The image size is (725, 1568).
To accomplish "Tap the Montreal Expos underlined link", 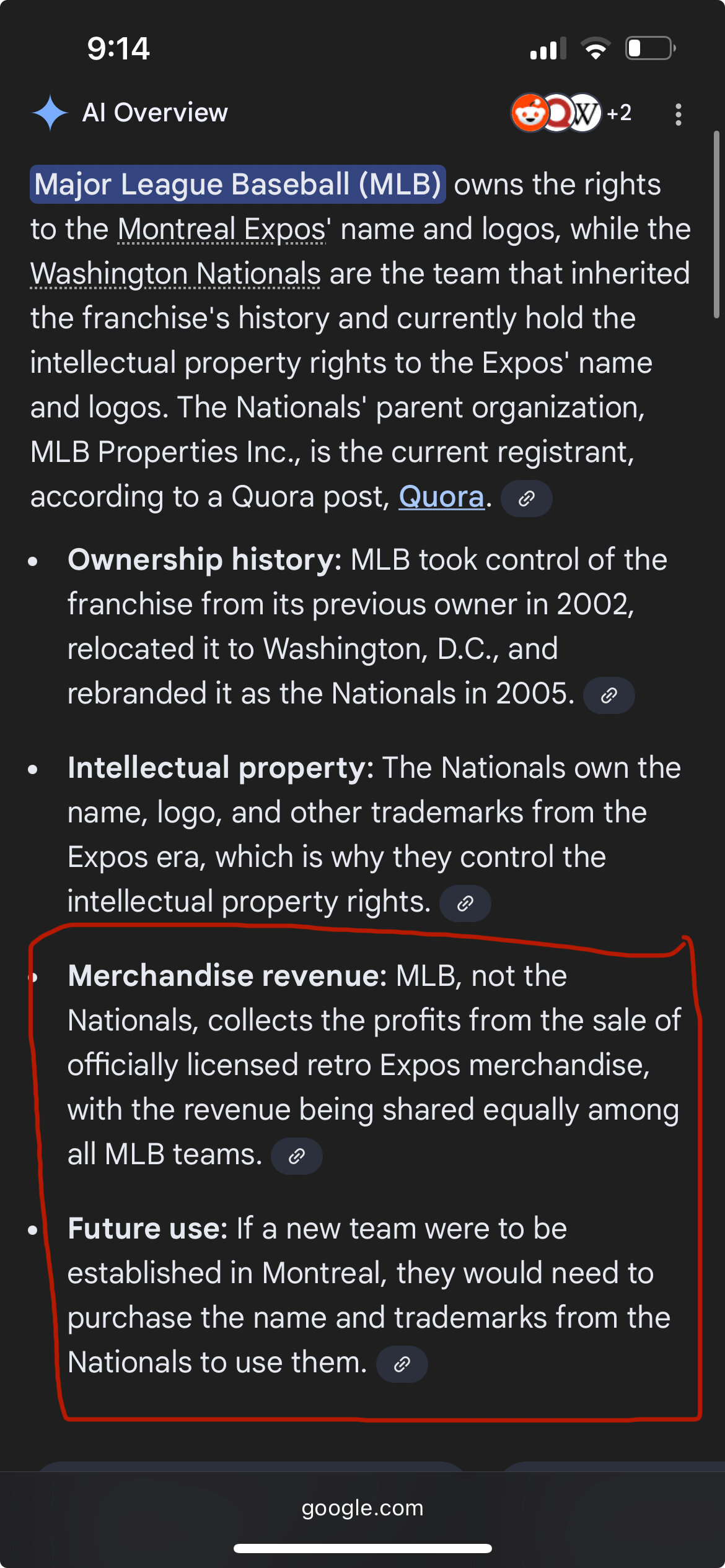I will [x=221, y=230].
